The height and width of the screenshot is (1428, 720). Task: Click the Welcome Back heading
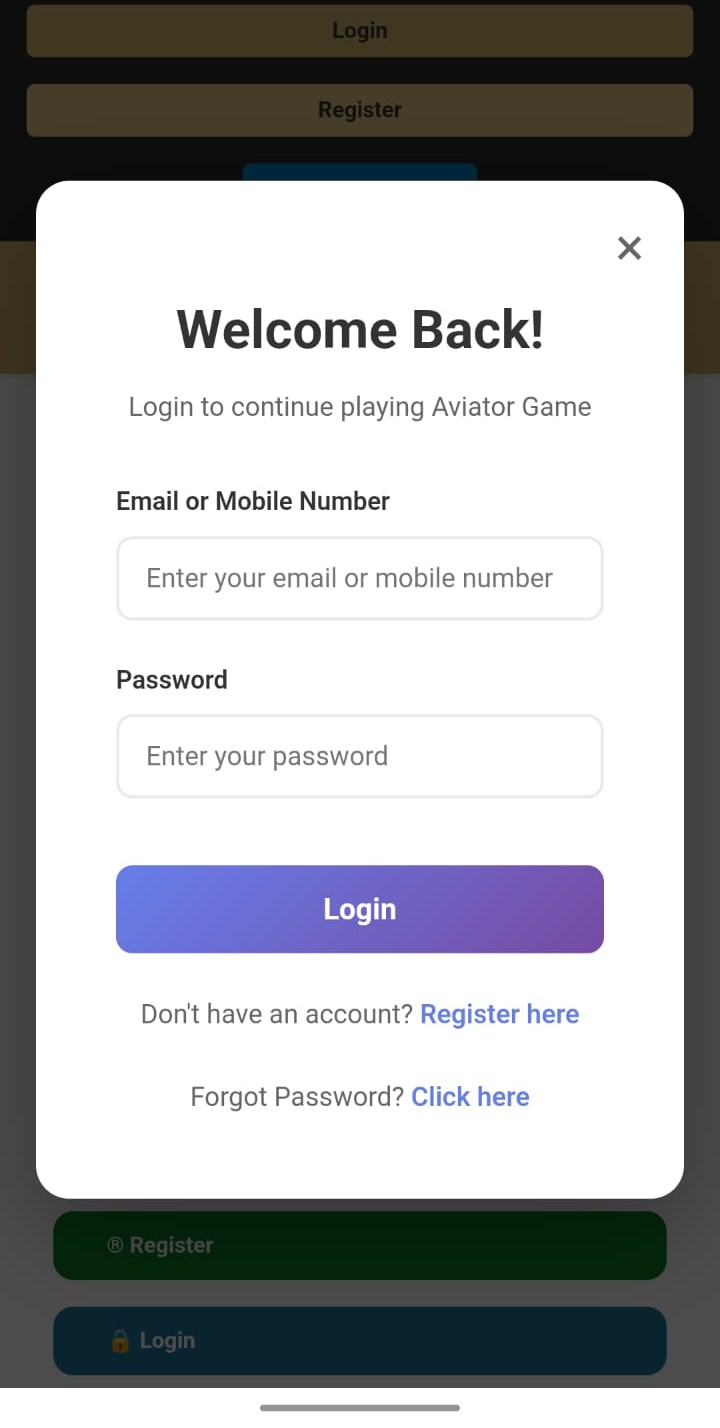[360, 329]
